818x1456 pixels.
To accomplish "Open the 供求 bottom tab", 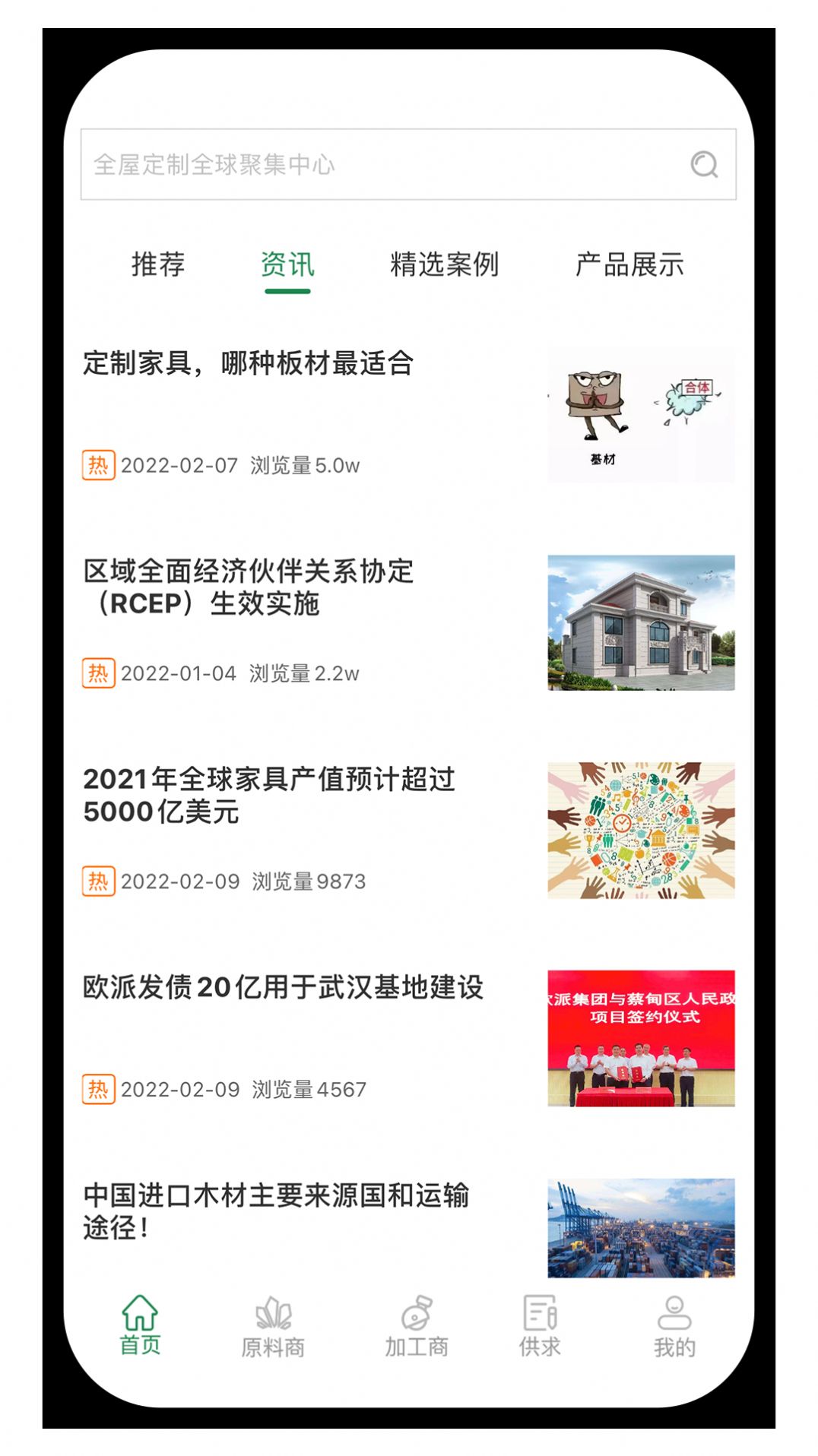I will coord(540,1328).
